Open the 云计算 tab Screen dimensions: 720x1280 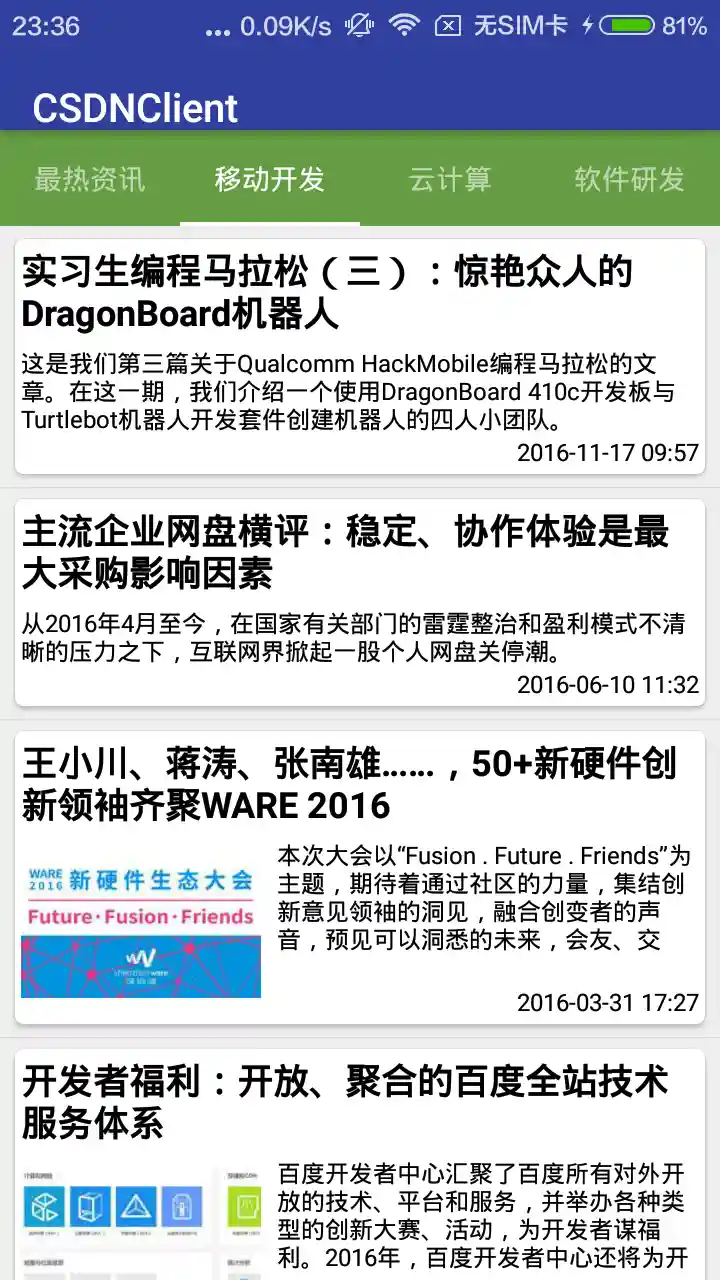pos(450,179)
